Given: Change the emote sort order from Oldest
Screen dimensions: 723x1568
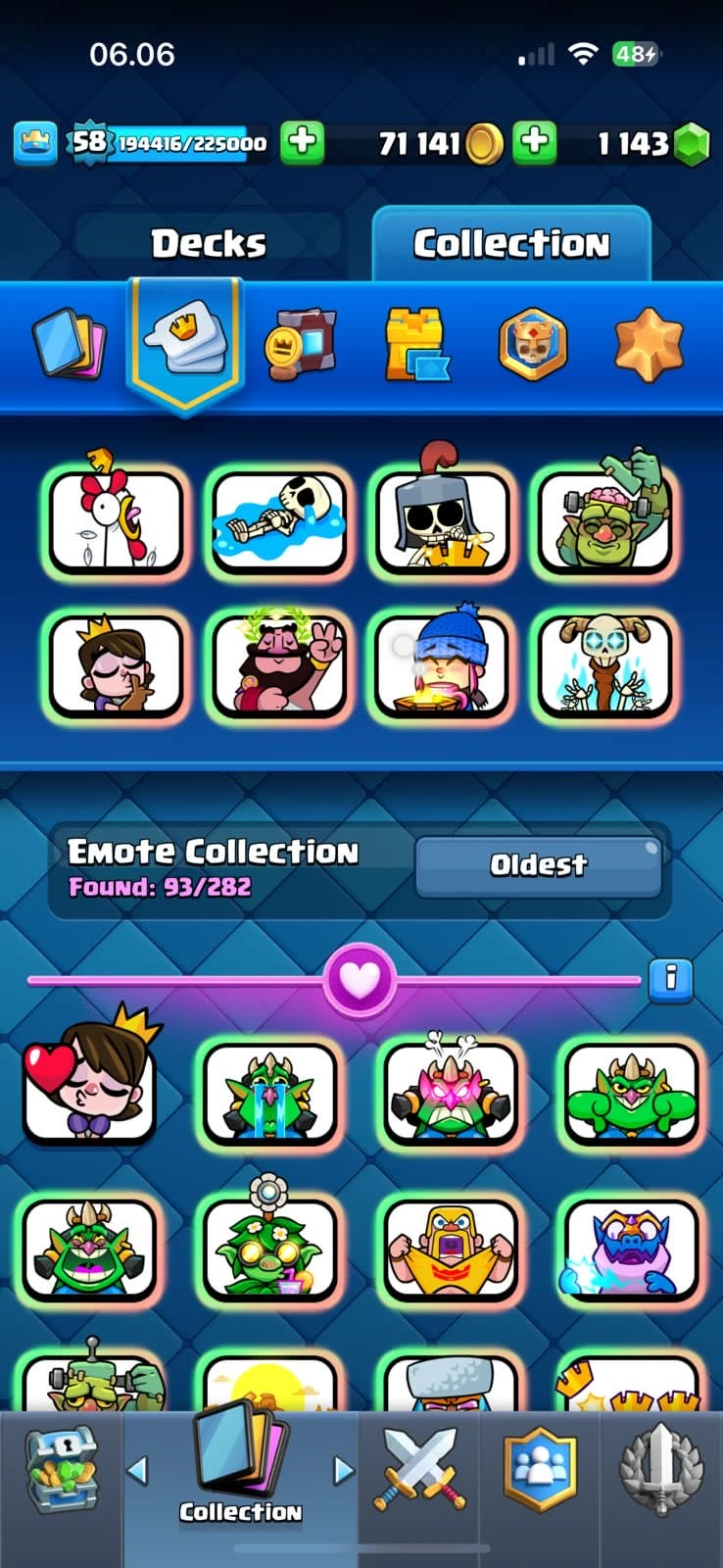Looking at the screenshot, I should (x=538, y=864).
